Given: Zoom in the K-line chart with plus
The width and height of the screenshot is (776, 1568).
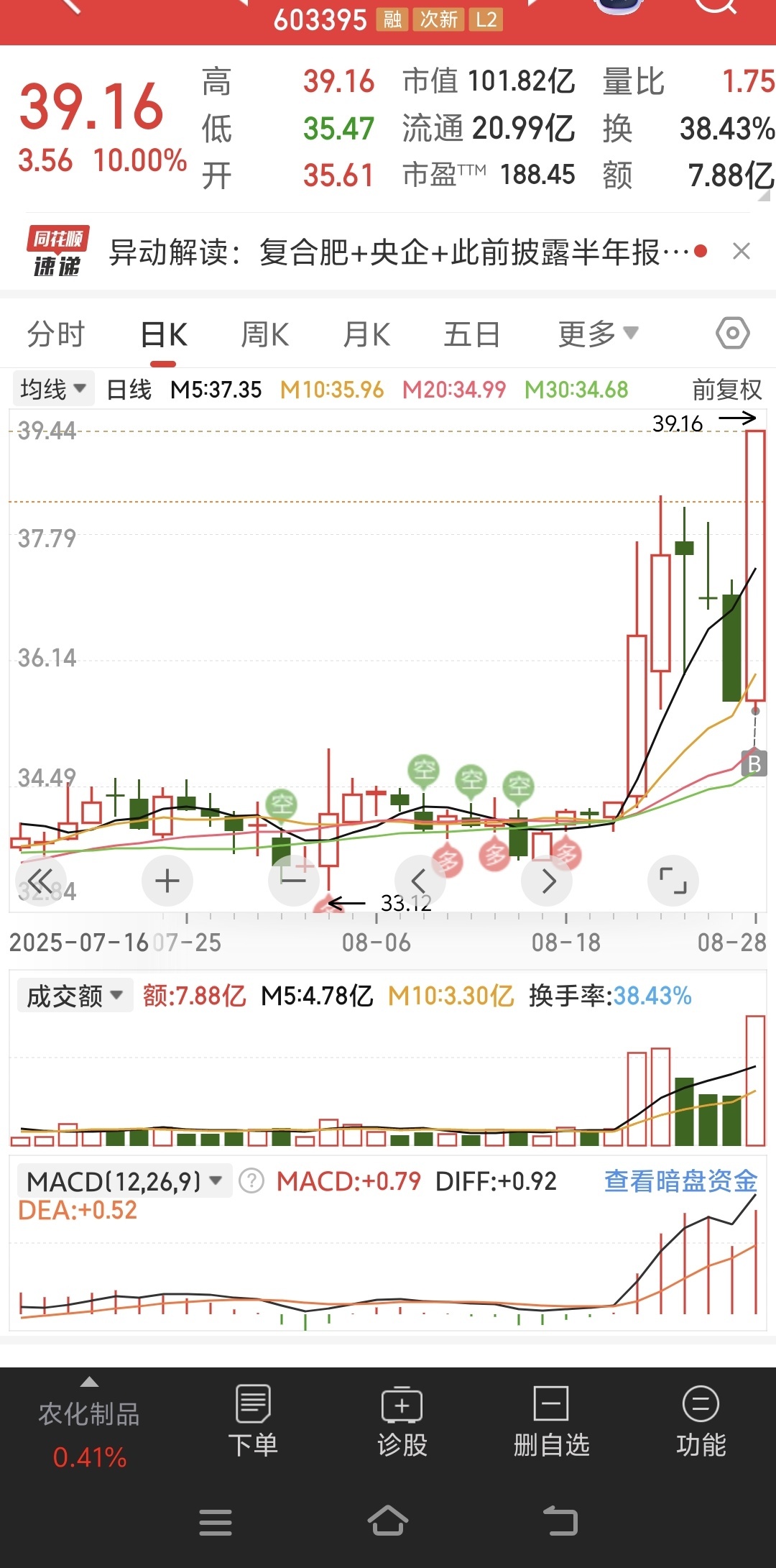Looking at the screenshot, I should coord(167,881).
